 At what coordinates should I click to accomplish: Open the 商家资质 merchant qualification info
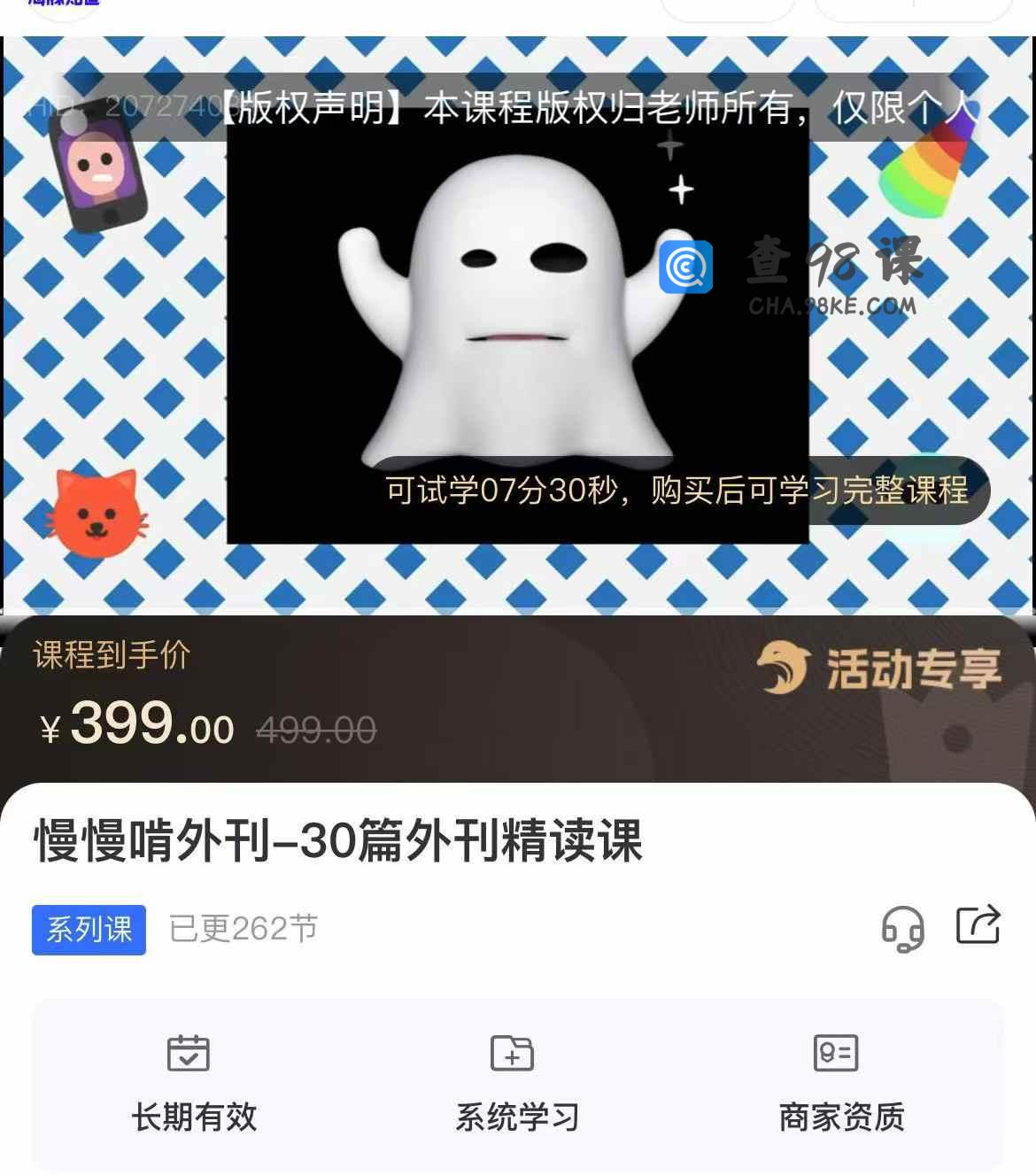(840, 1084)
